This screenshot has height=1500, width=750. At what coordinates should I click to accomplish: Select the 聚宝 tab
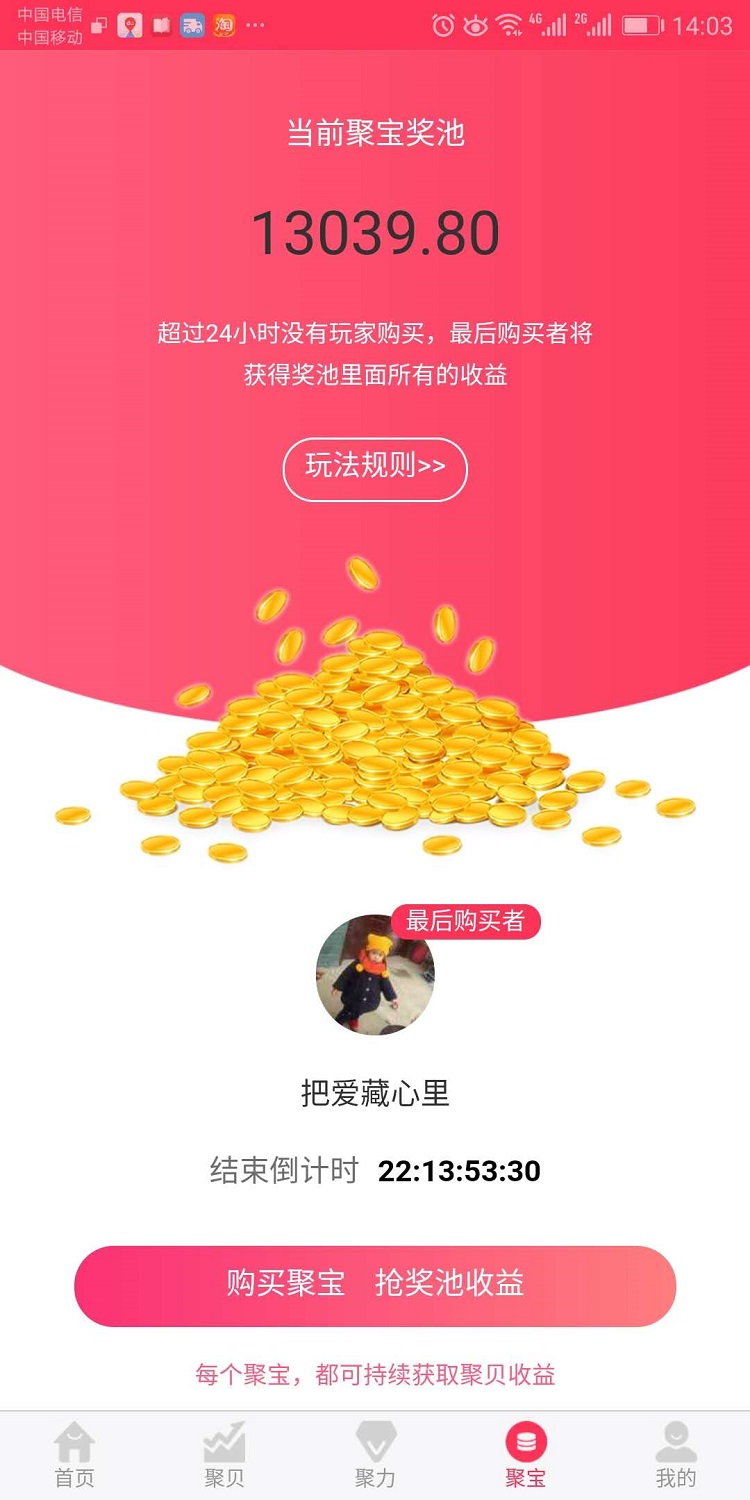click(x=525, y=1455)
